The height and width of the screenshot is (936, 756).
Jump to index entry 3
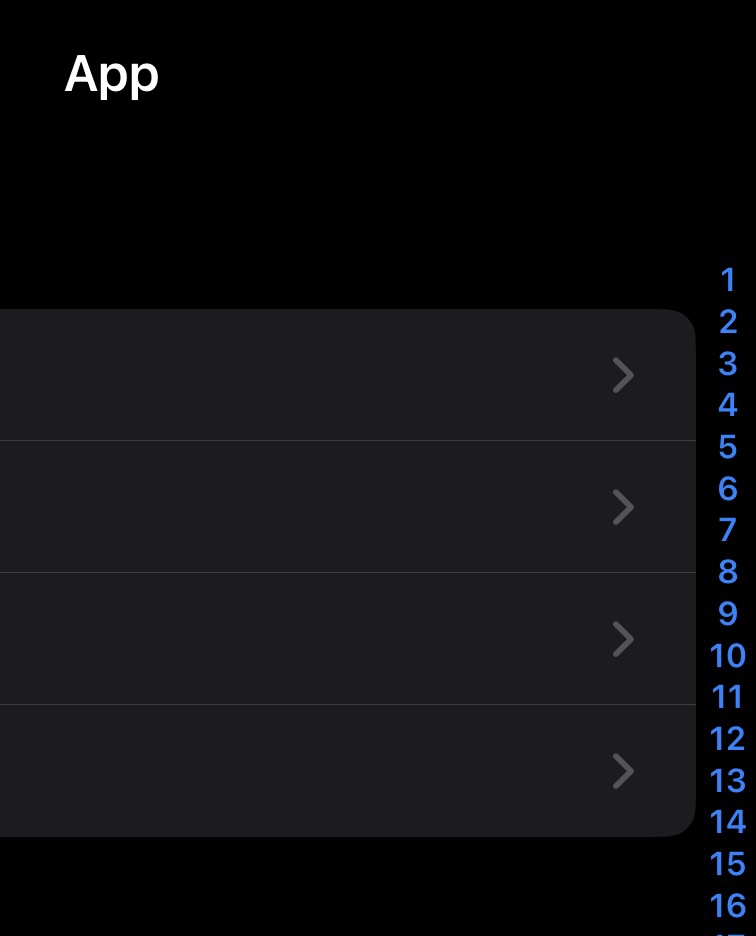point(728,363)
